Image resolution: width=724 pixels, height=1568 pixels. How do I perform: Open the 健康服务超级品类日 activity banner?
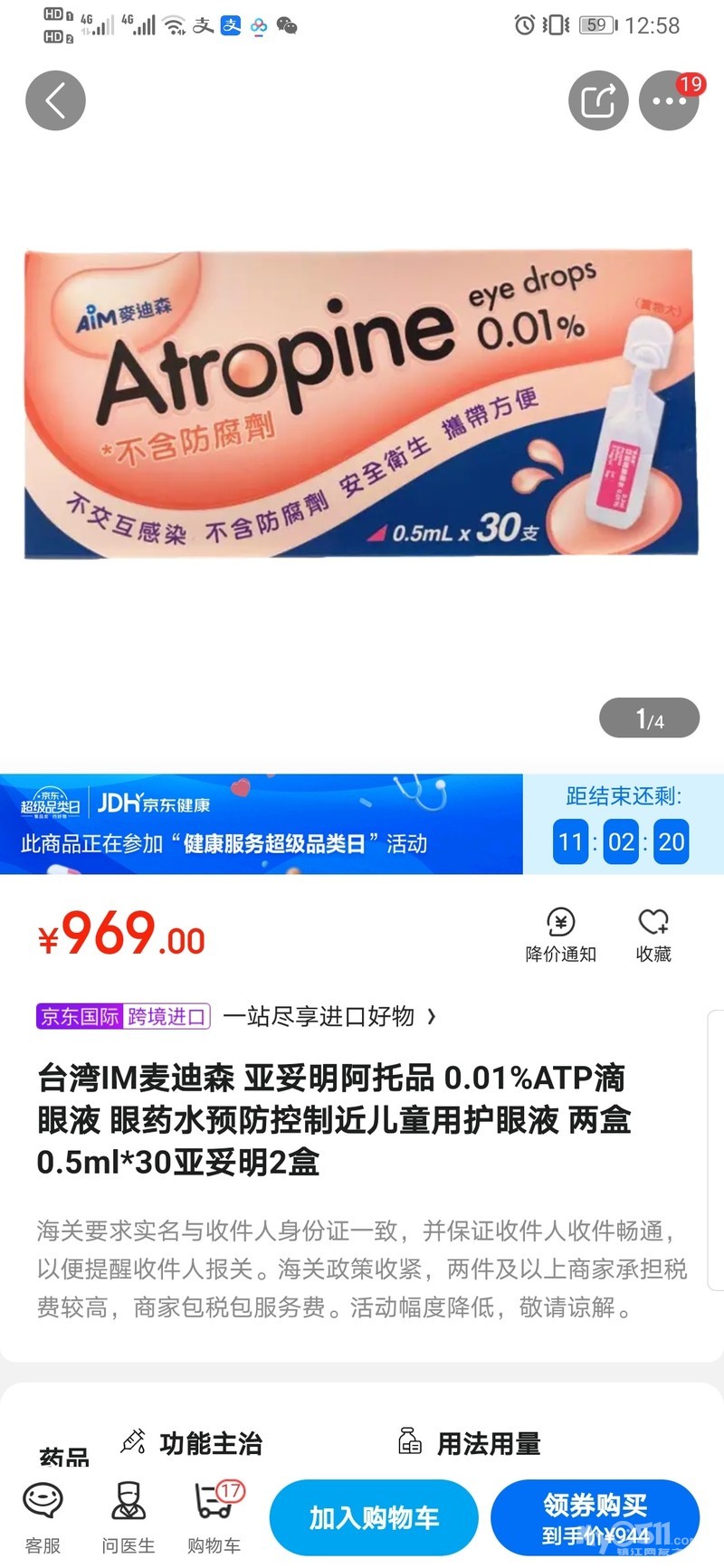click(x=262, y=824)
